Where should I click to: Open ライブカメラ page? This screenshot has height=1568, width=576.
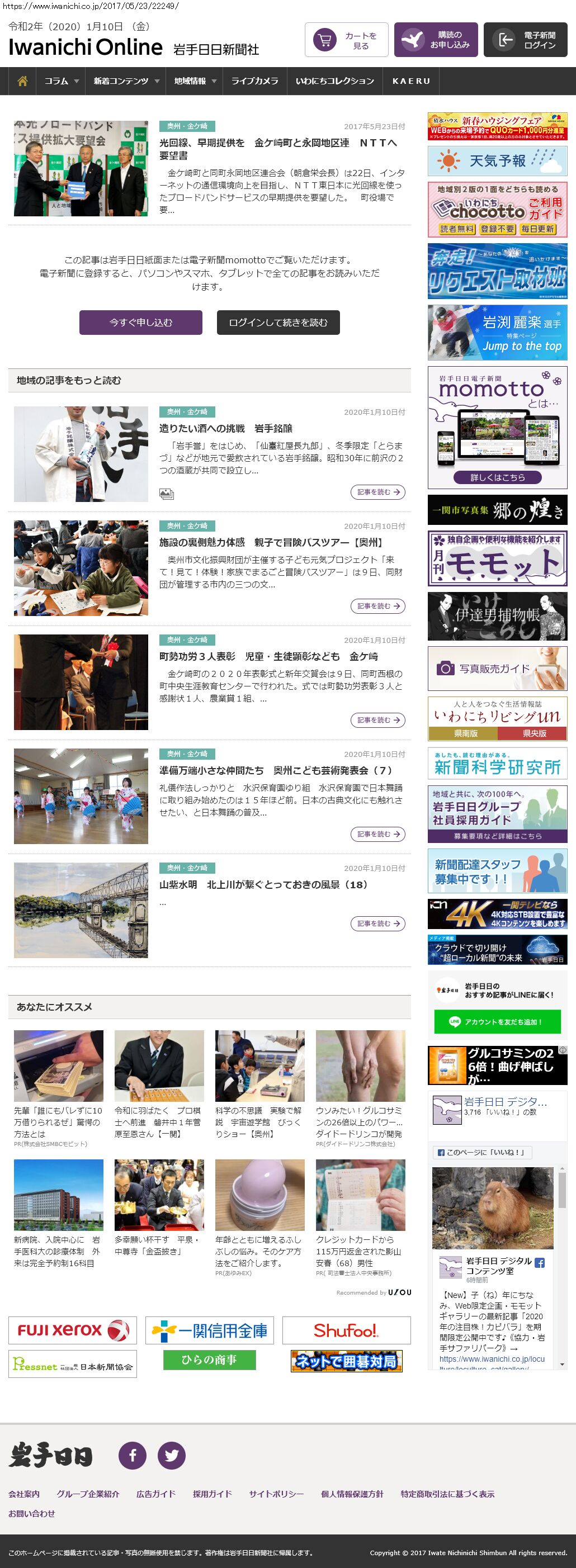(254, 81)
